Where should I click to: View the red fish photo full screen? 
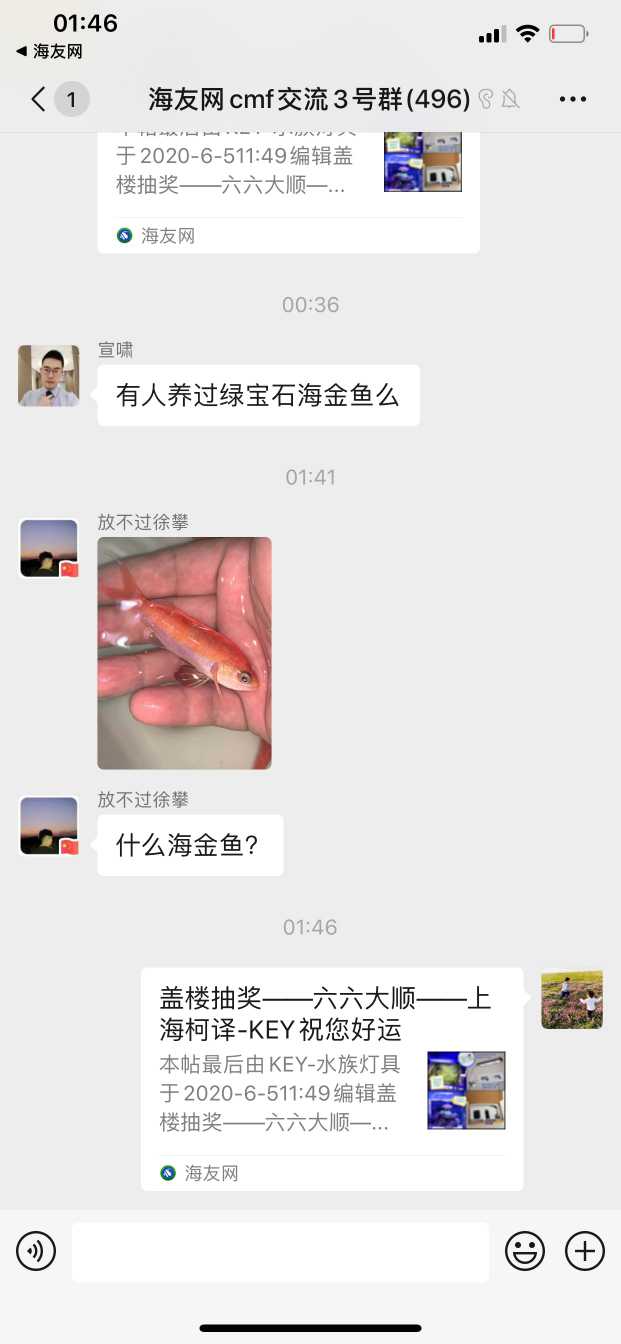point(184,653)
